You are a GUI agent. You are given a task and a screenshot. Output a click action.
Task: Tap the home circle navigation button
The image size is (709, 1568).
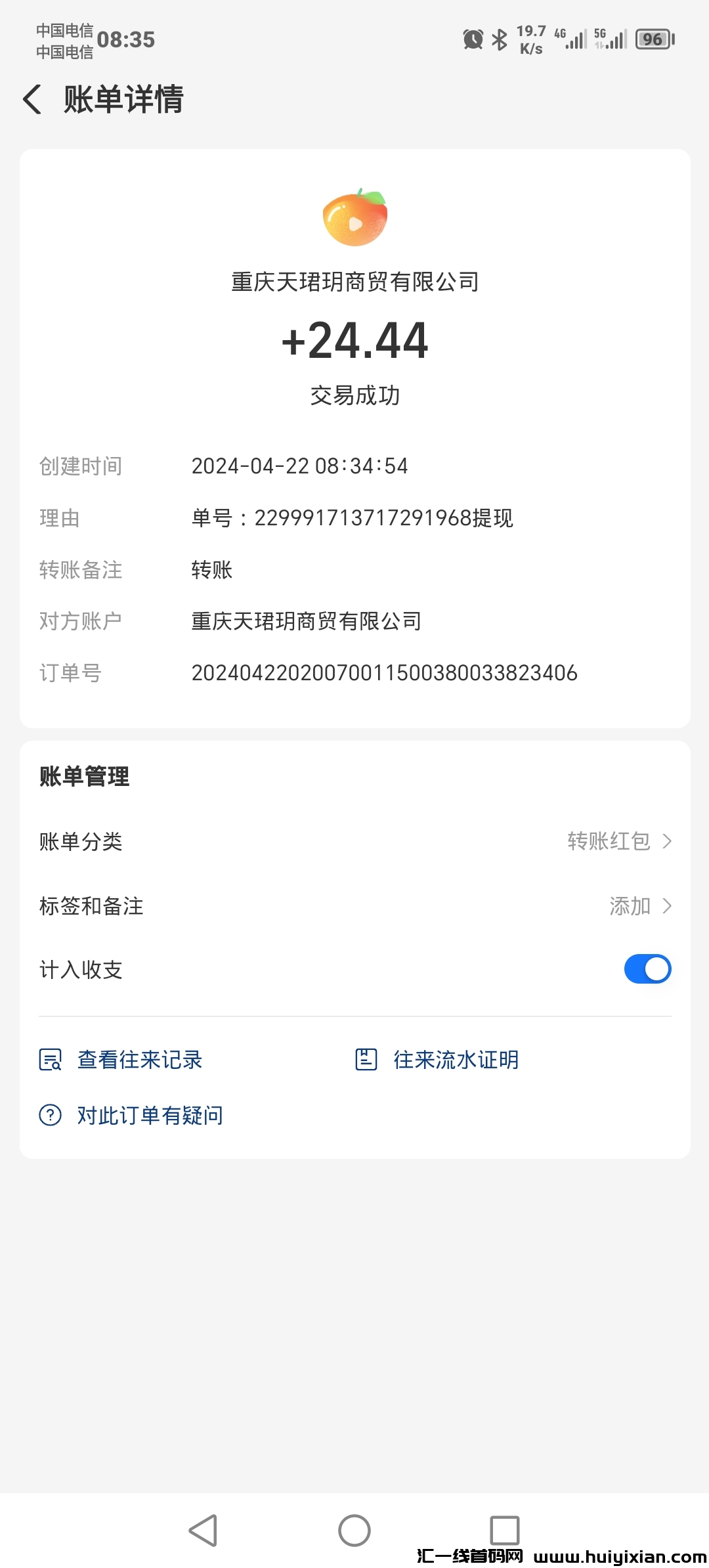[x=354, y=1531]
